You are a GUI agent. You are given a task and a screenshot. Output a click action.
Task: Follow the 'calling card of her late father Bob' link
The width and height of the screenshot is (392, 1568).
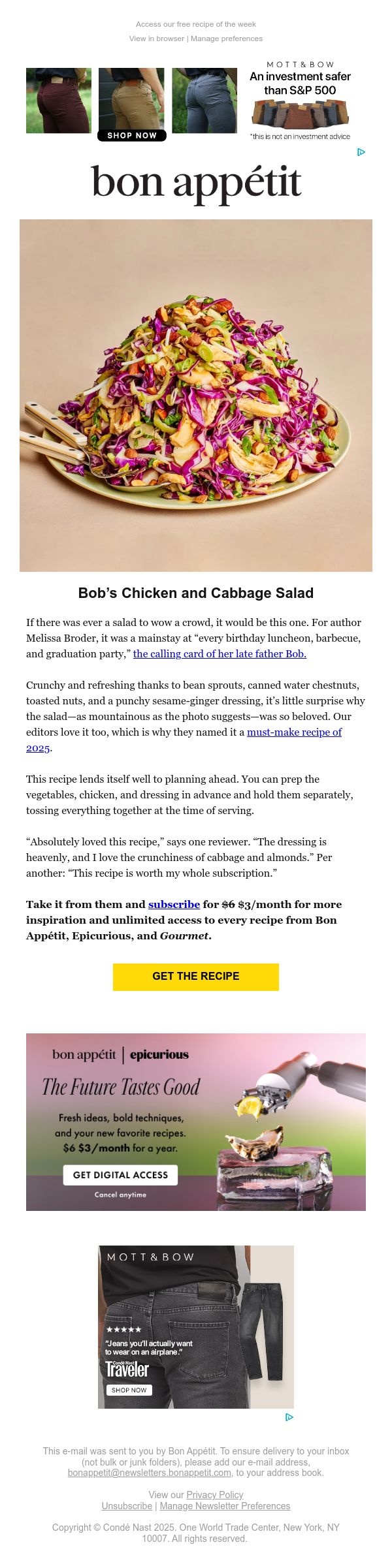220,653
